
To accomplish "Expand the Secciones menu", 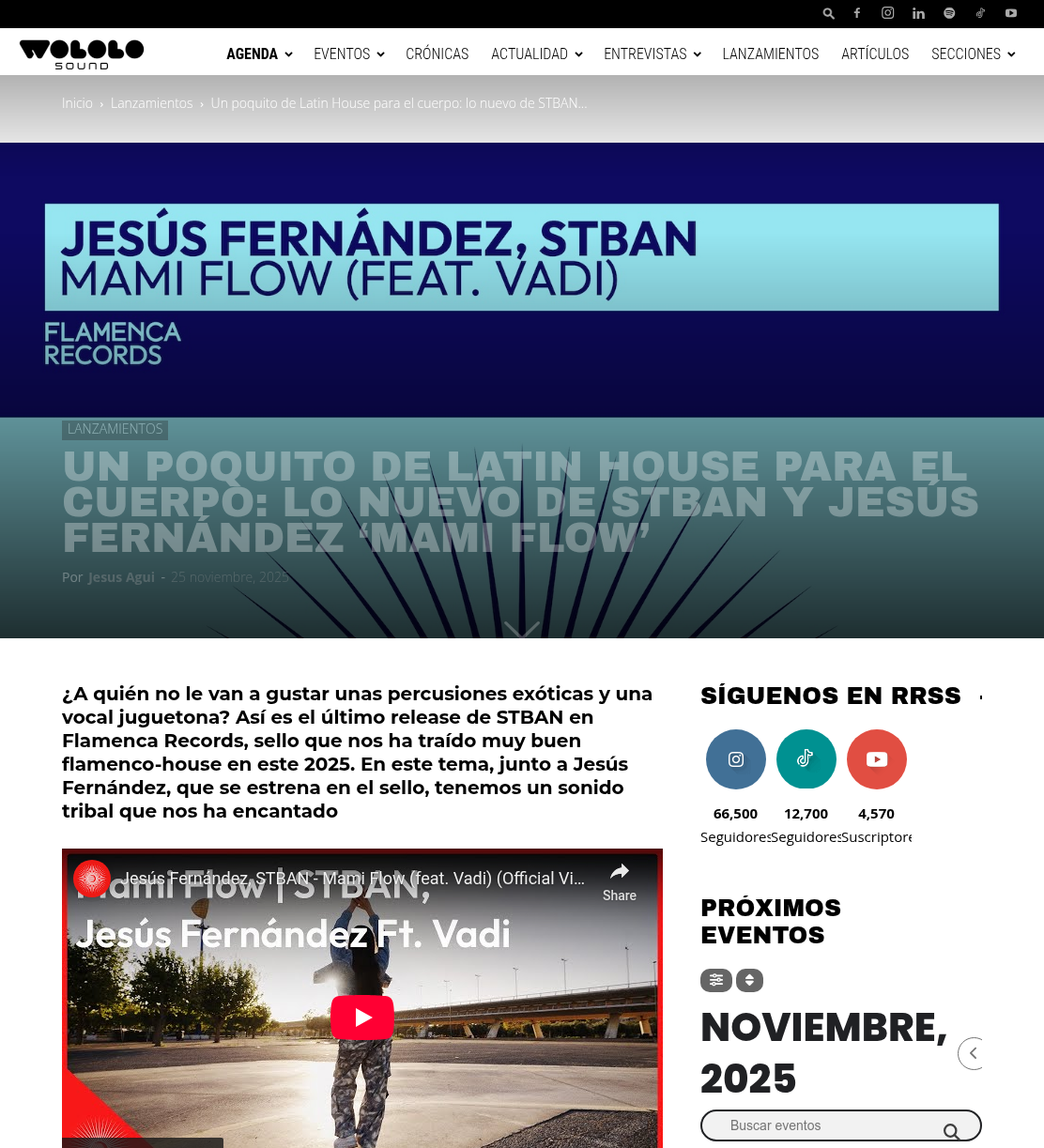I will [974, 54].
